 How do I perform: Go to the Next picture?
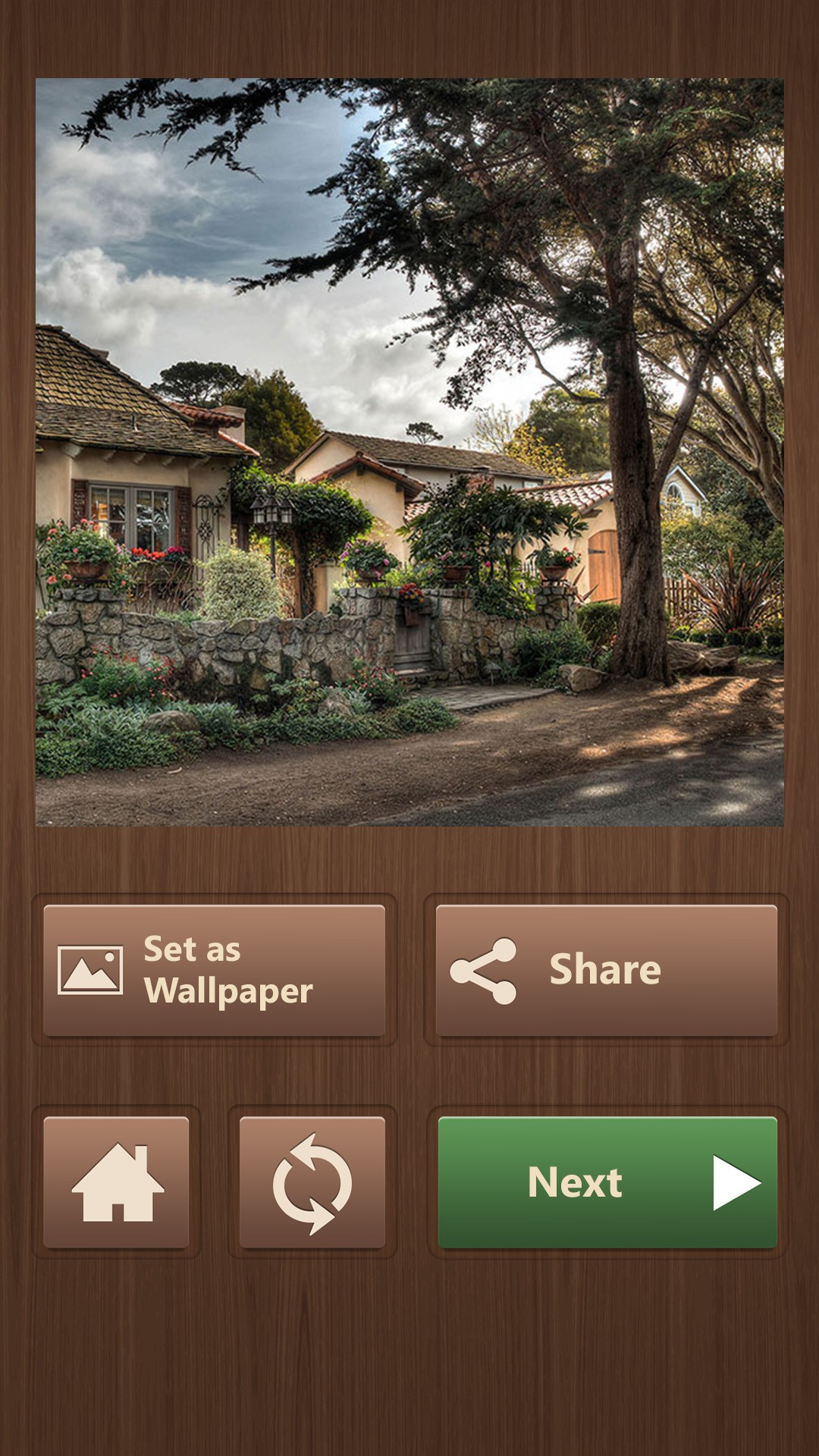click(x=607, y=1181)
